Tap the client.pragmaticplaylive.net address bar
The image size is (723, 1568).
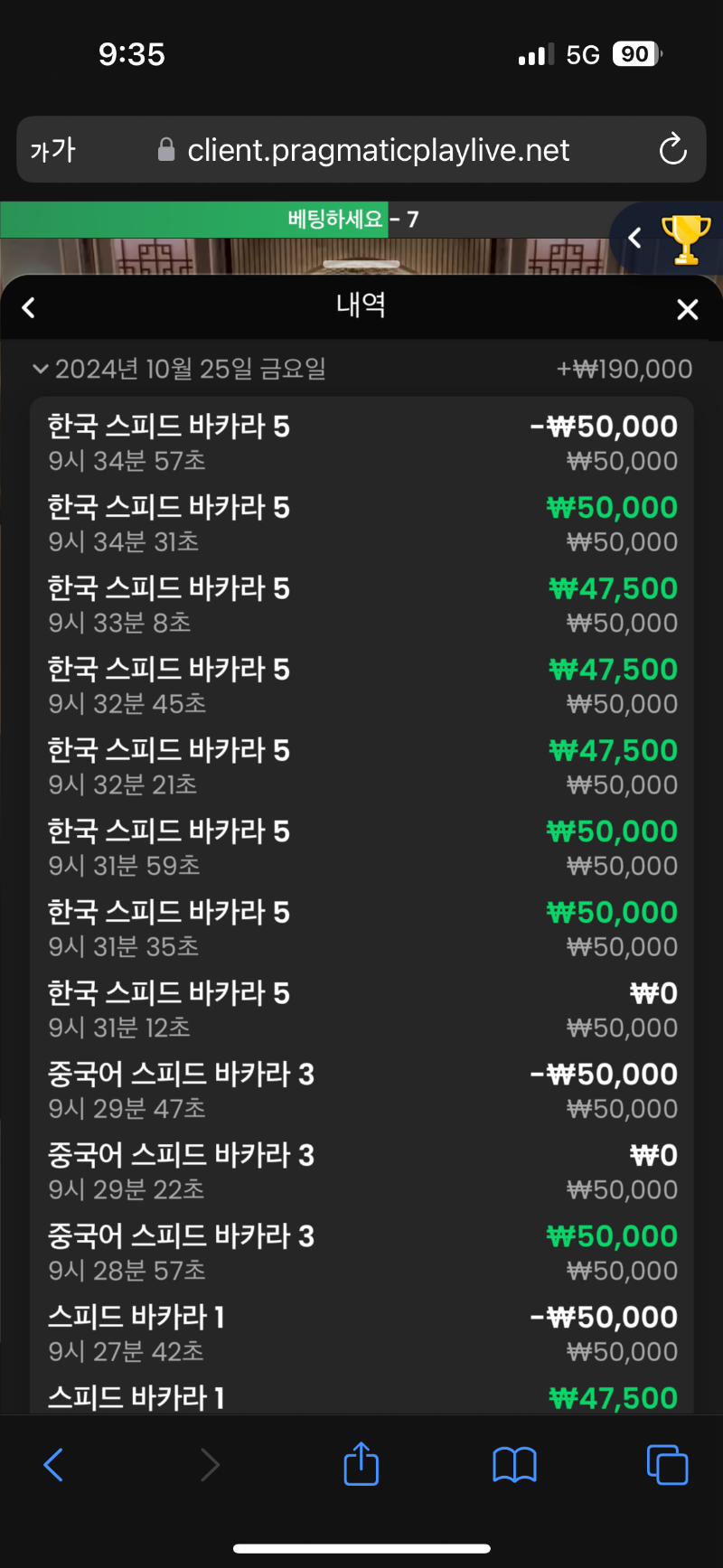378,150
